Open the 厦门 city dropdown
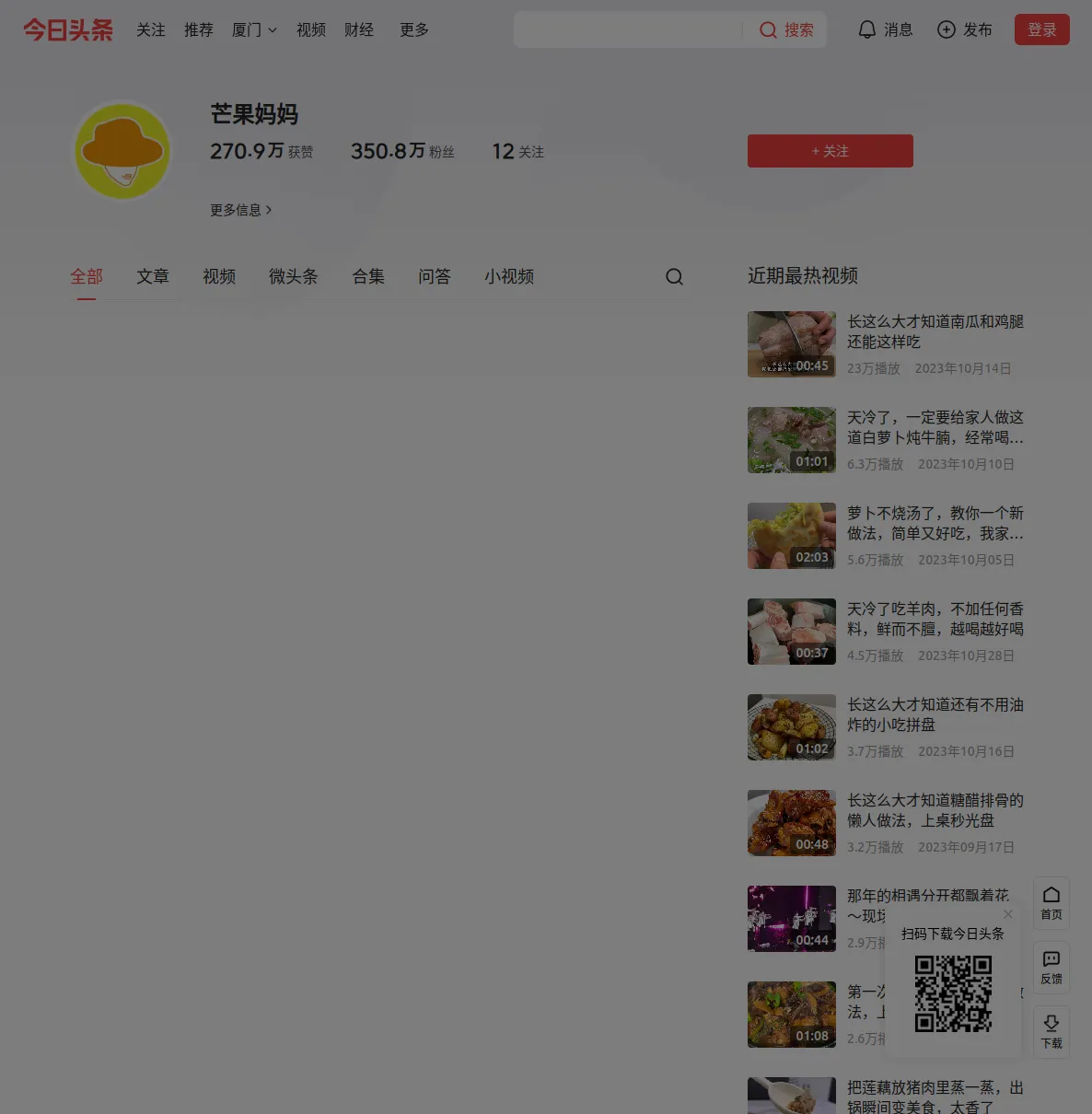 tap(254, 30)
